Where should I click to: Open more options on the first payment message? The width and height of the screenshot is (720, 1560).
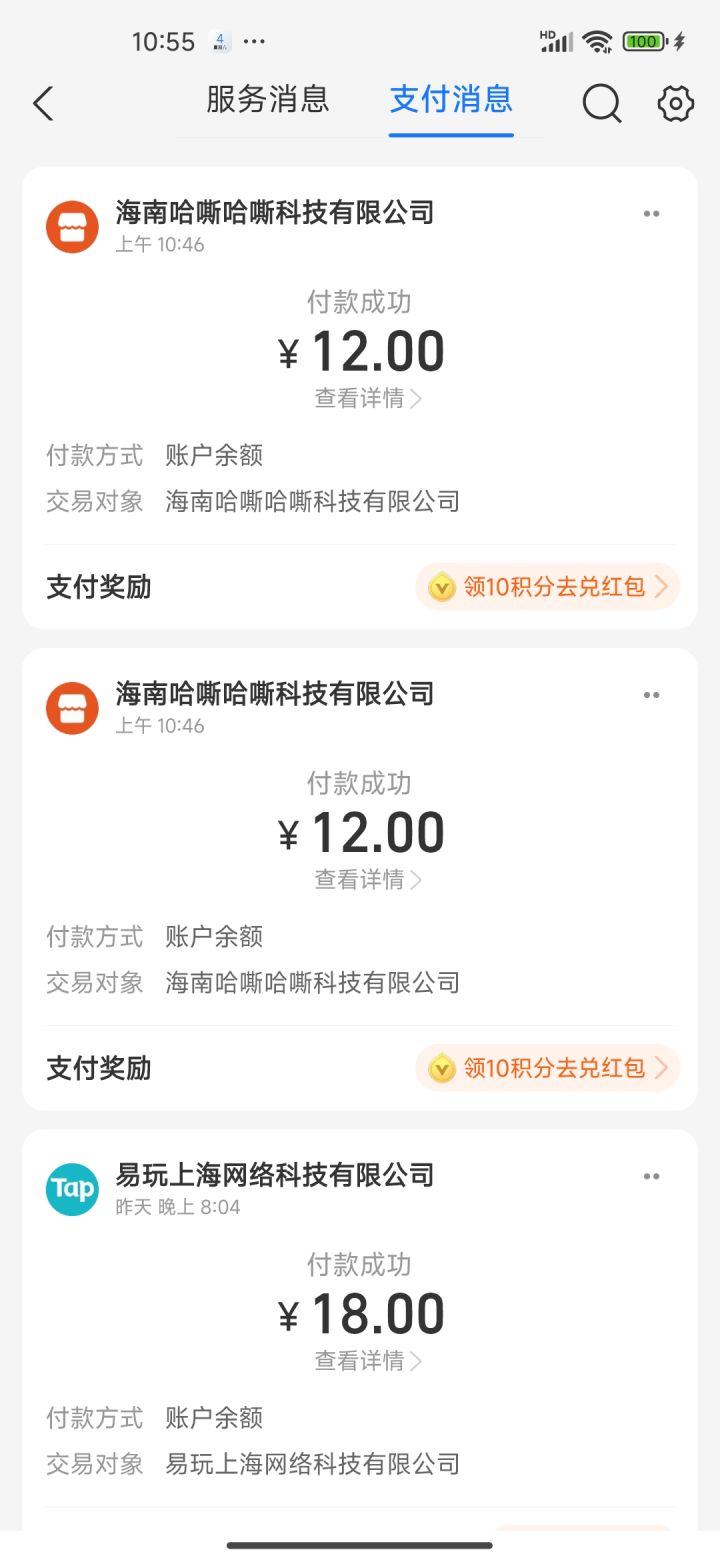[x=651, y=213]
